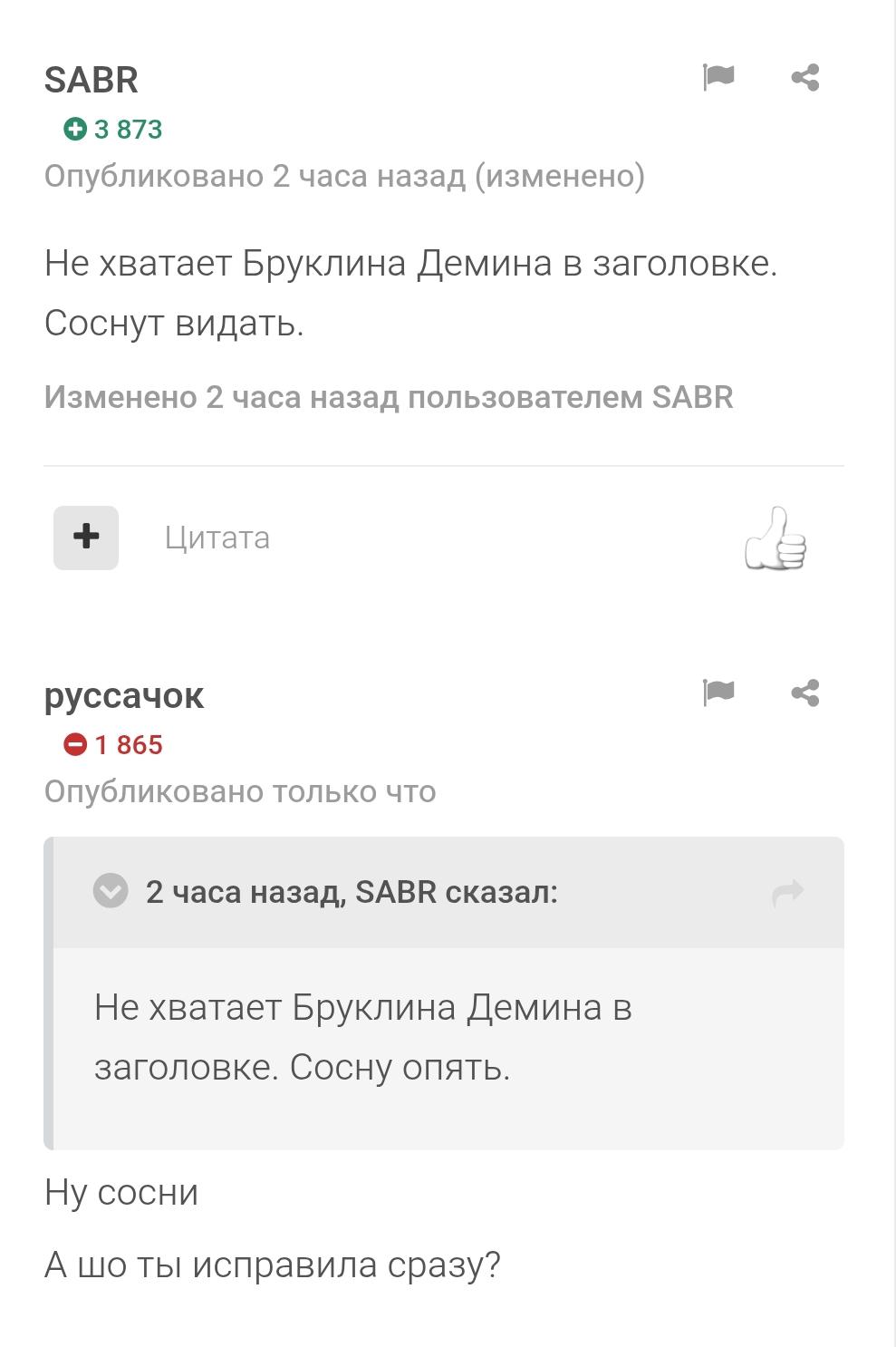Like SABR's post with thumbs up
This screenshot has height=1347, width=896.
775,539
